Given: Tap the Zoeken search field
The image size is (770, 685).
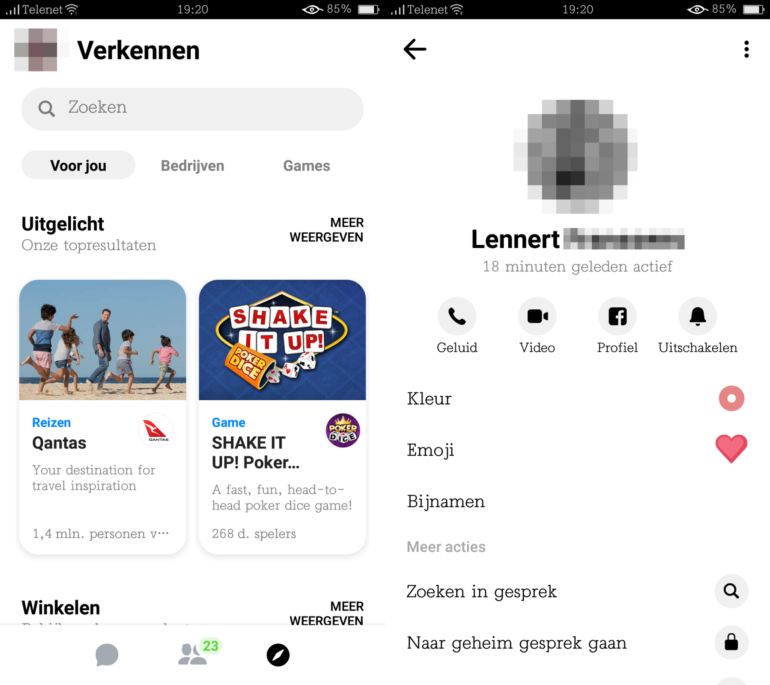Looking at the screenshot, I should coord(192,108).
